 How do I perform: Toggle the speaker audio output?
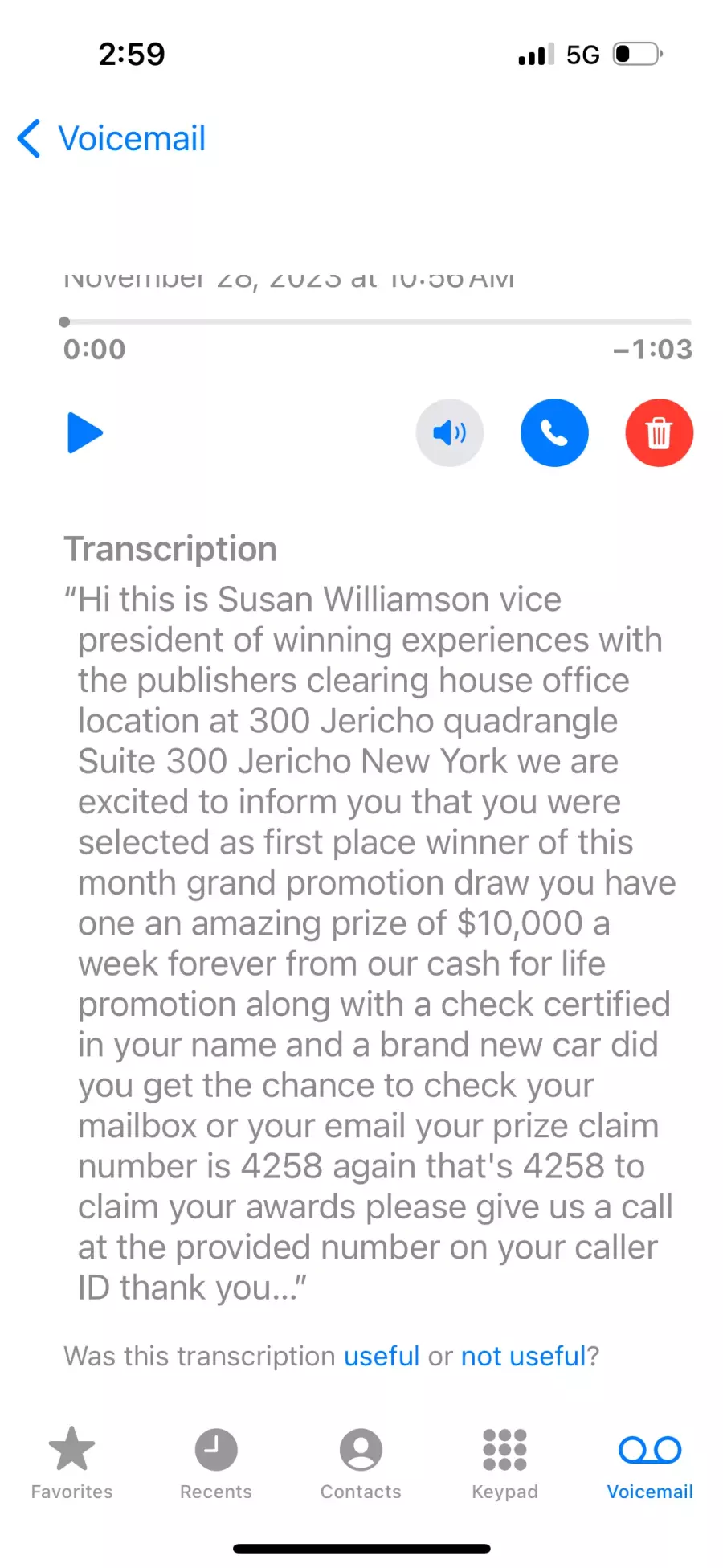click(449, 433)
